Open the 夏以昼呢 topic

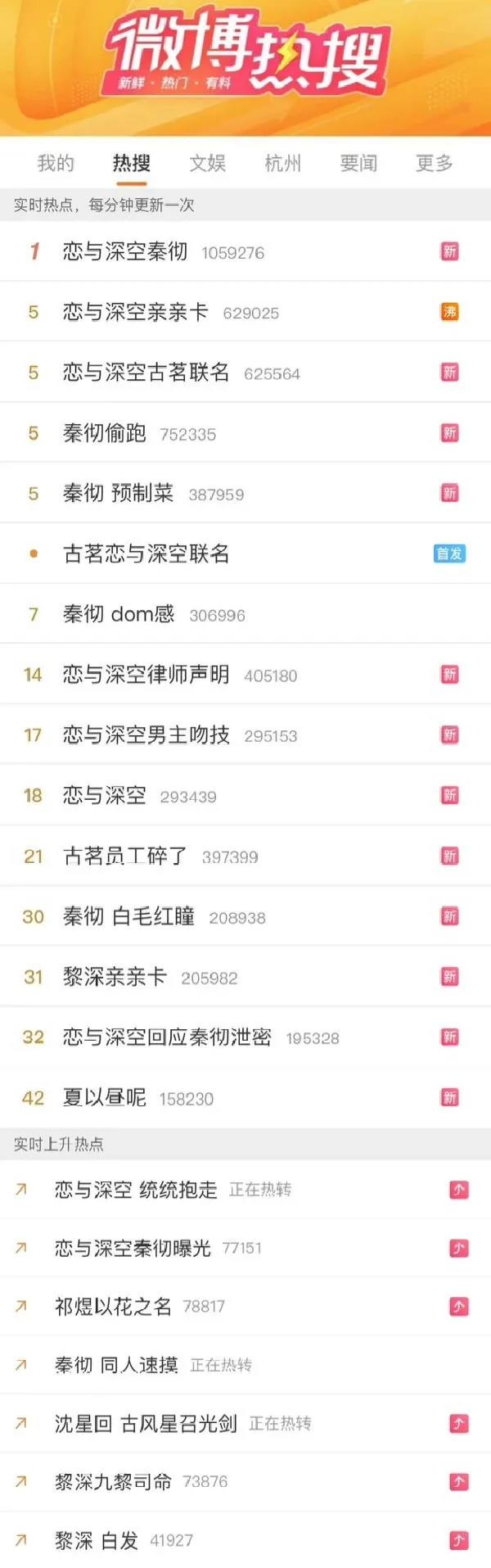click(105, 1098)
